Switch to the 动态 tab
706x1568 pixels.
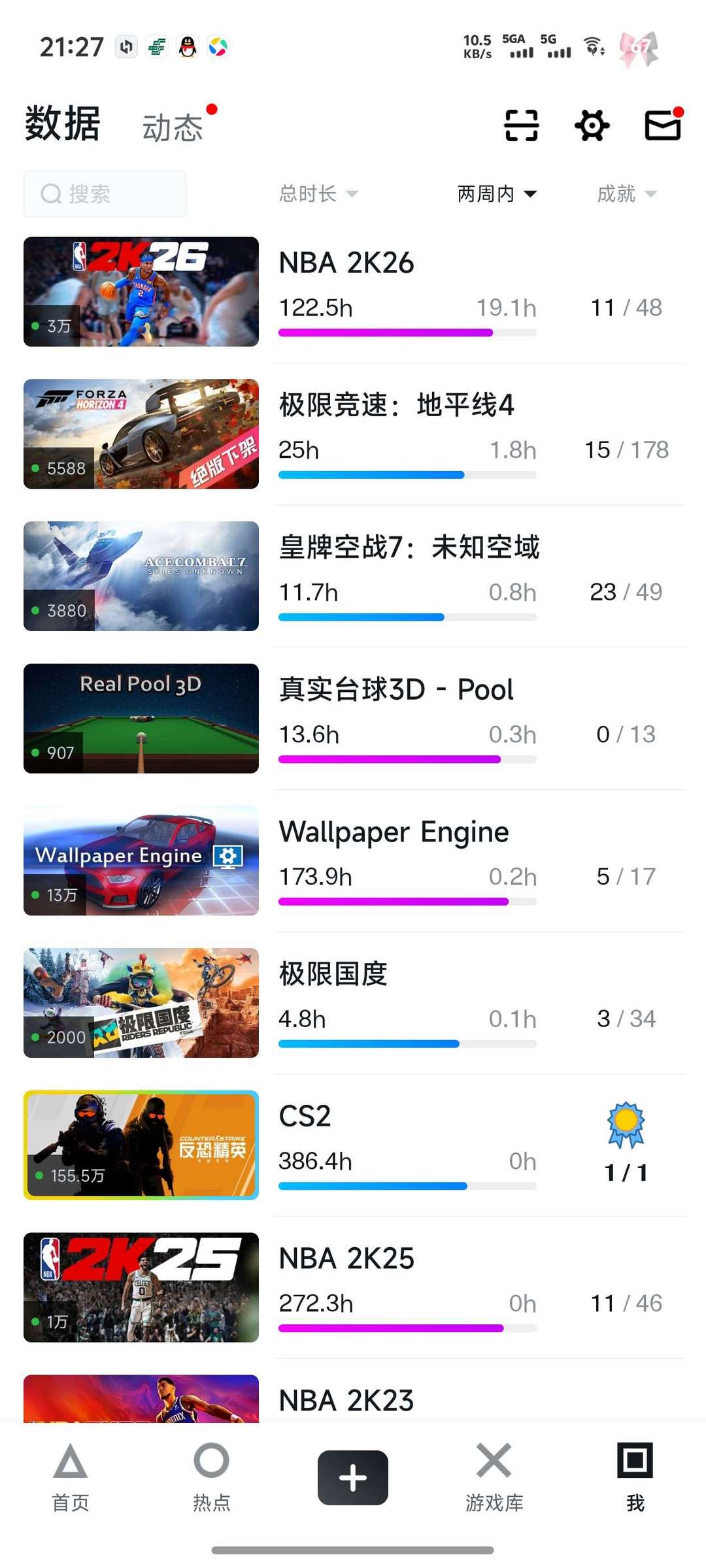[173, 127]
